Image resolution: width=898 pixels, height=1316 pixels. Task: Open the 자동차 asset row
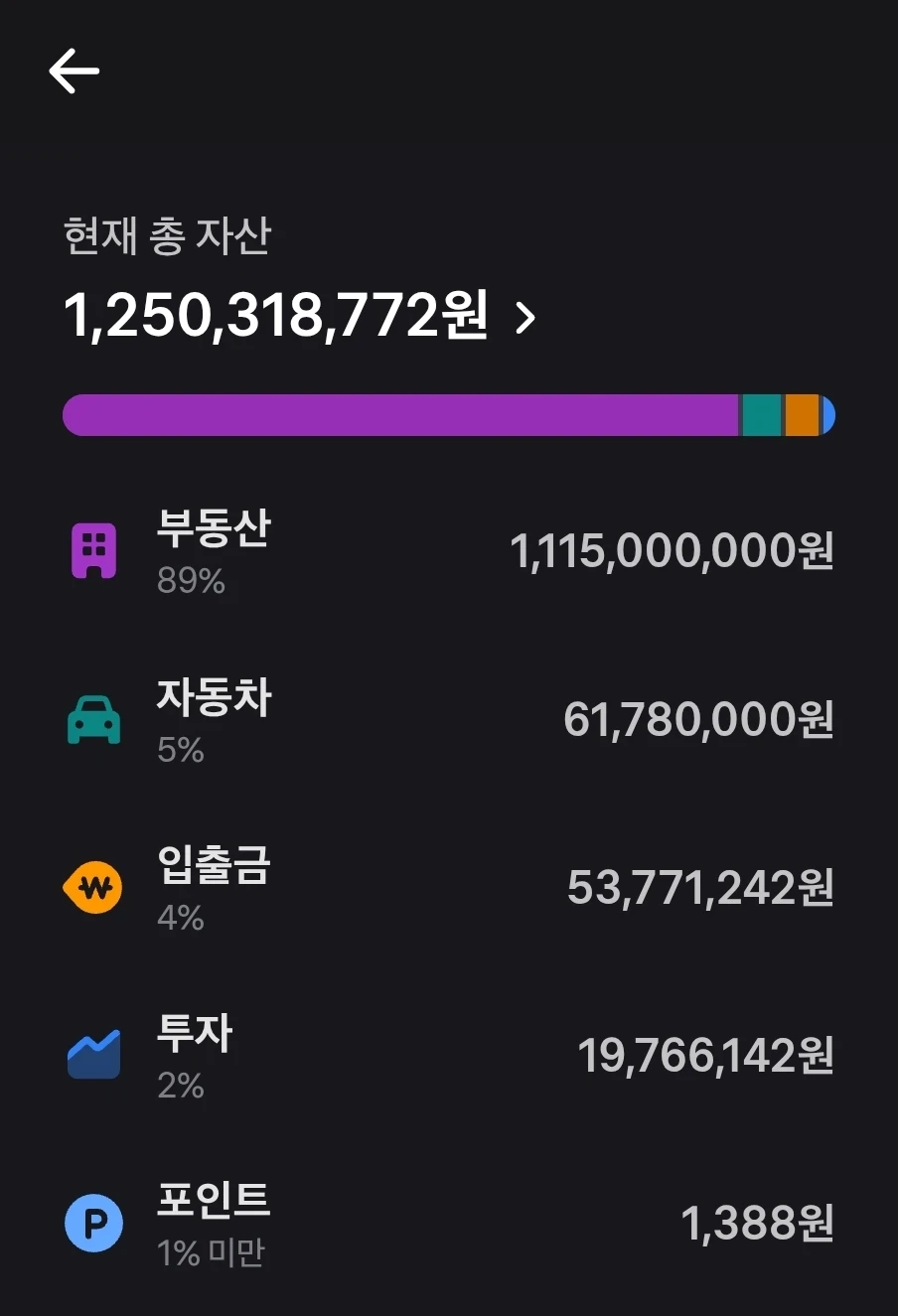pos(449,720)
